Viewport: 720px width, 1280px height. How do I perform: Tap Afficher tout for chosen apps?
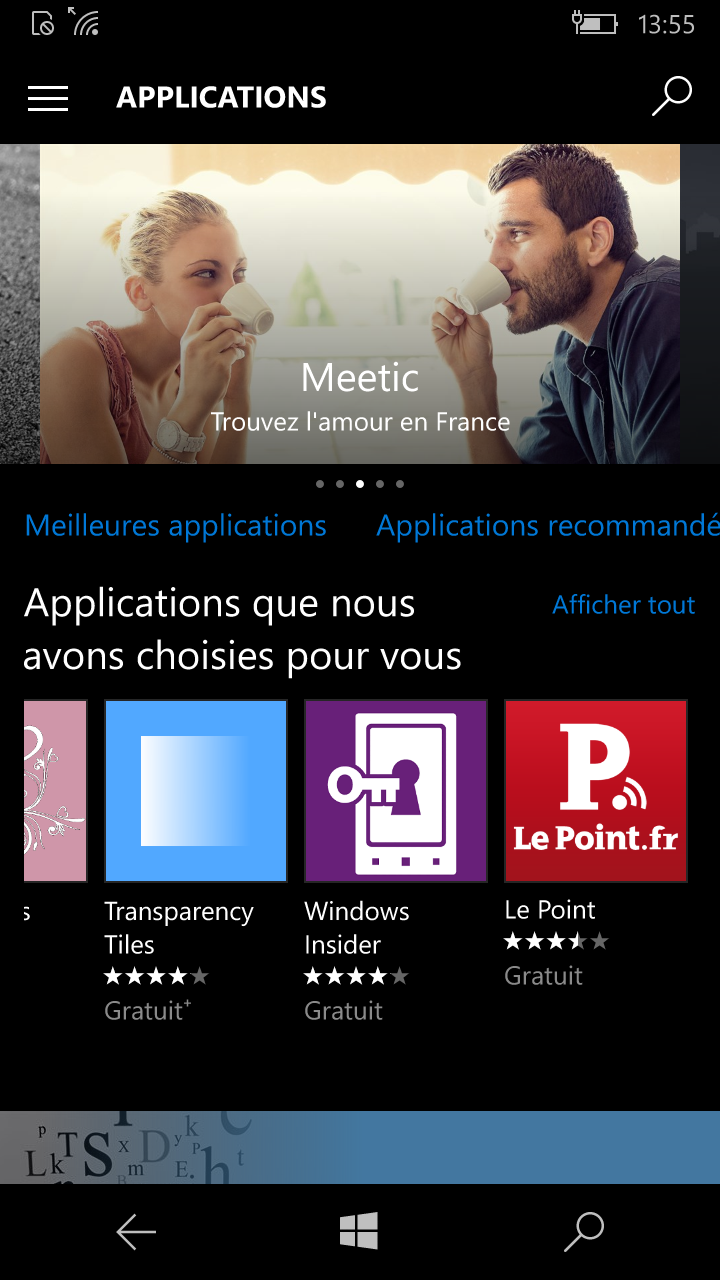(623, 605)
